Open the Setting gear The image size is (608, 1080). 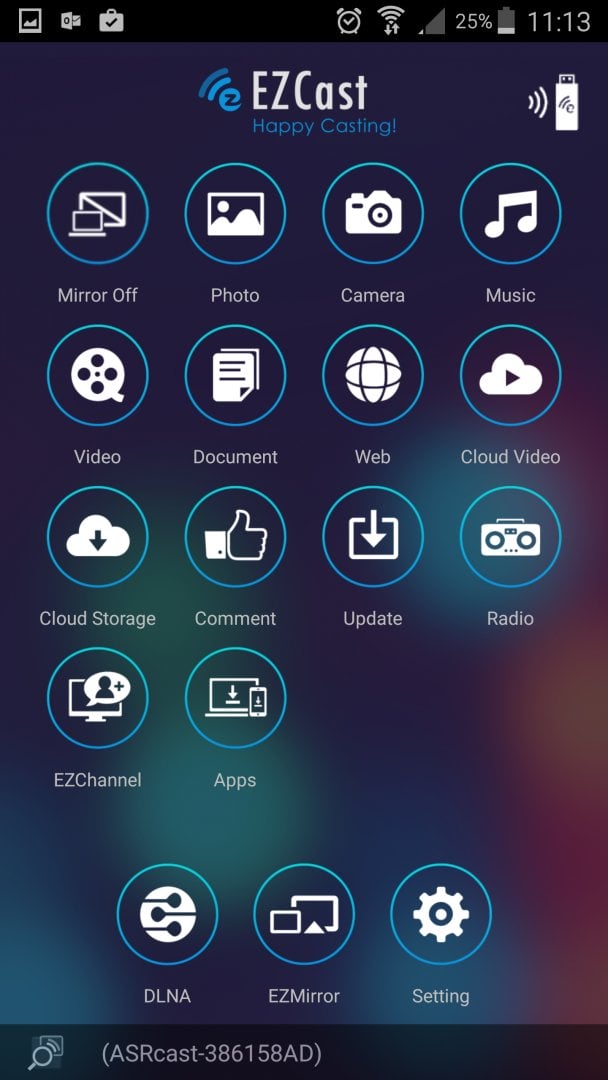click(441, 915)
